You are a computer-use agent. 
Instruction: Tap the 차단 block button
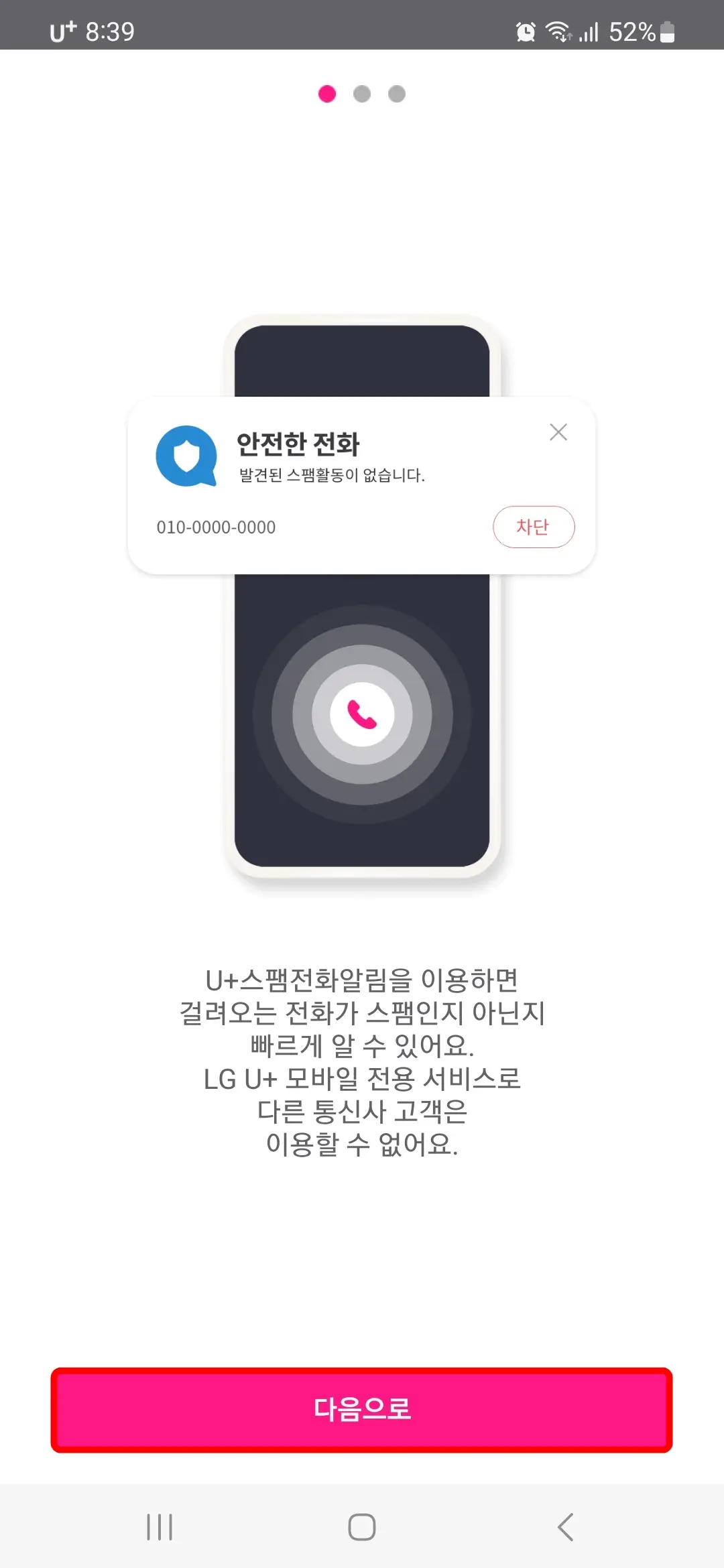(534, 527)
